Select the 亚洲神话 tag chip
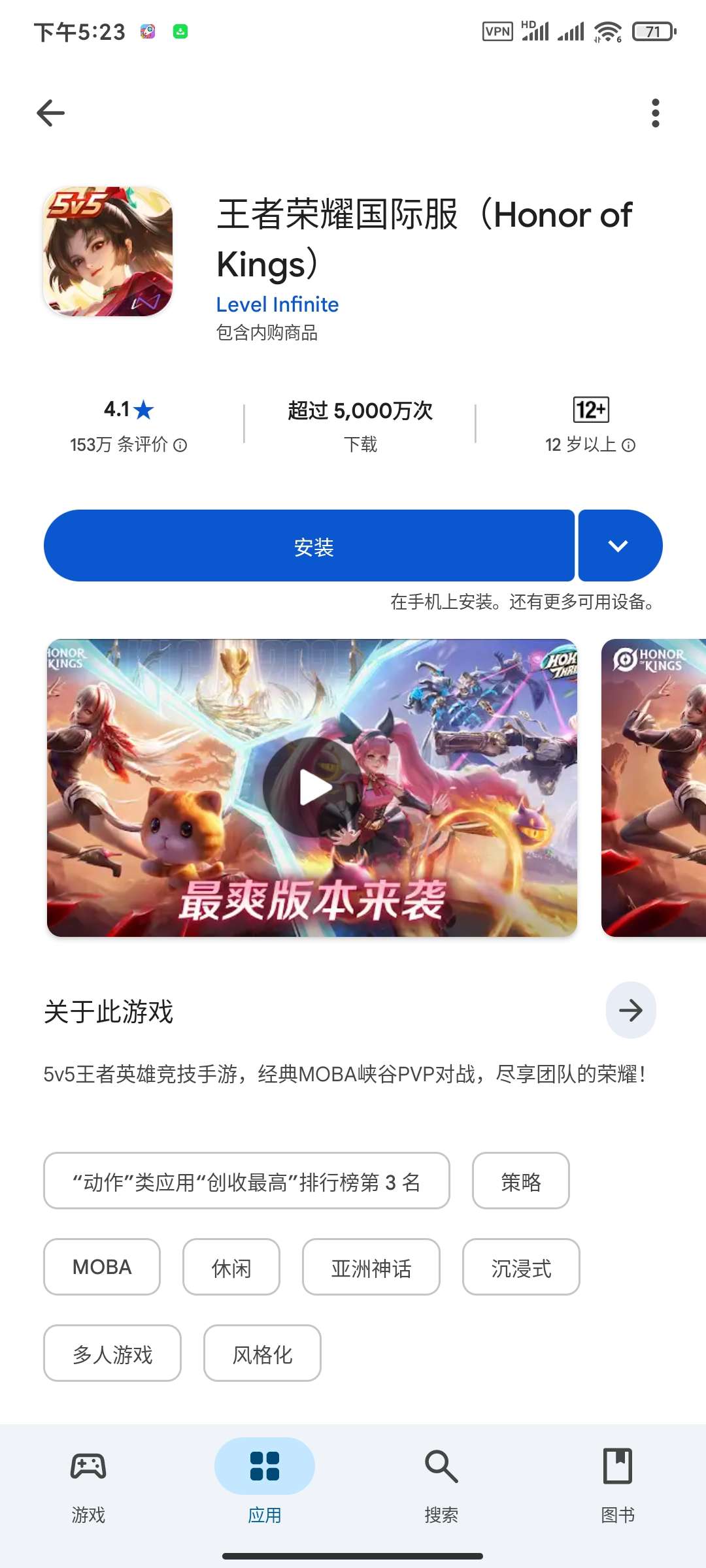This screenshot has width=706, height=1568. click(x=371, y=1267)
